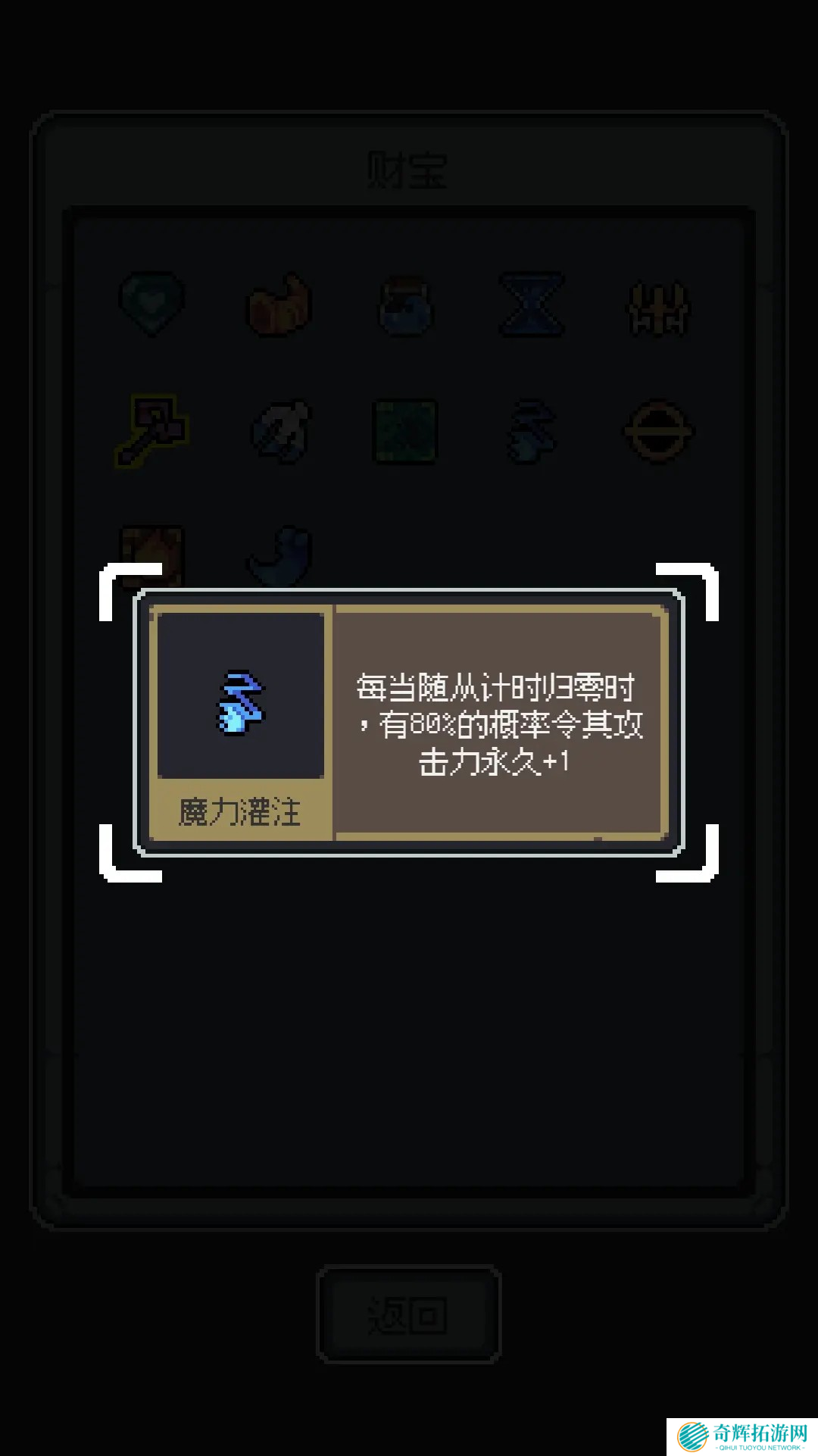Select the orange ring treasure icon
Screen dimensions: 818x1456
(658, 432)
